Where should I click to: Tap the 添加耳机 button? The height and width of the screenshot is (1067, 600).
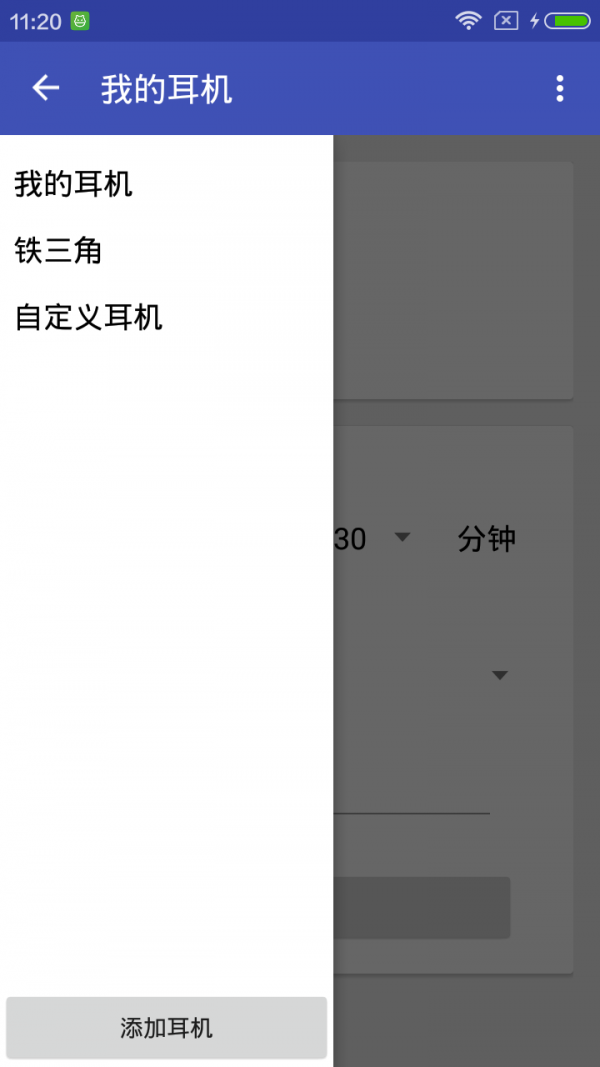(x=166, y=1028)
